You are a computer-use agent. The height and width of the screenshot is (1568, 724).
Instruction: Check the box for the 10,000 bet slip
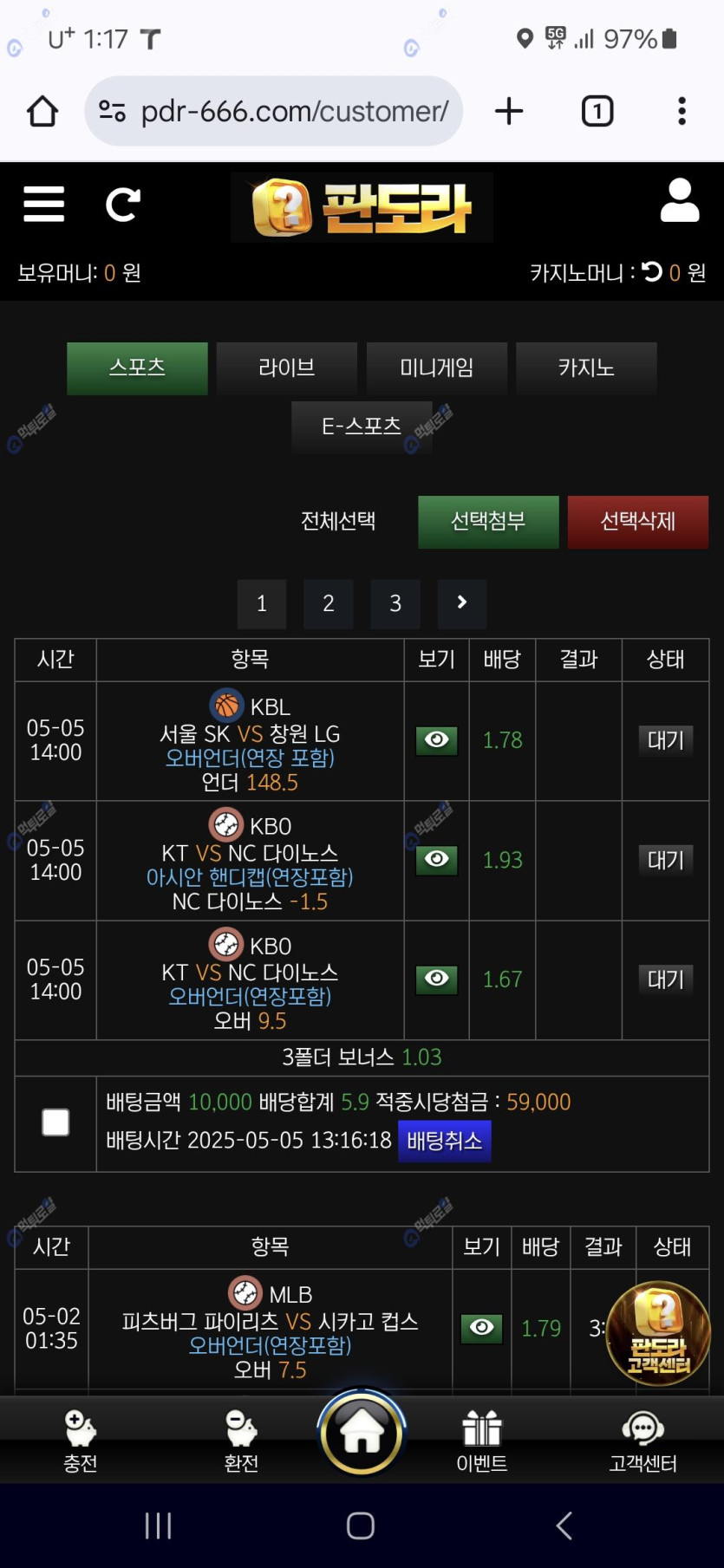tap(55, 1122)
